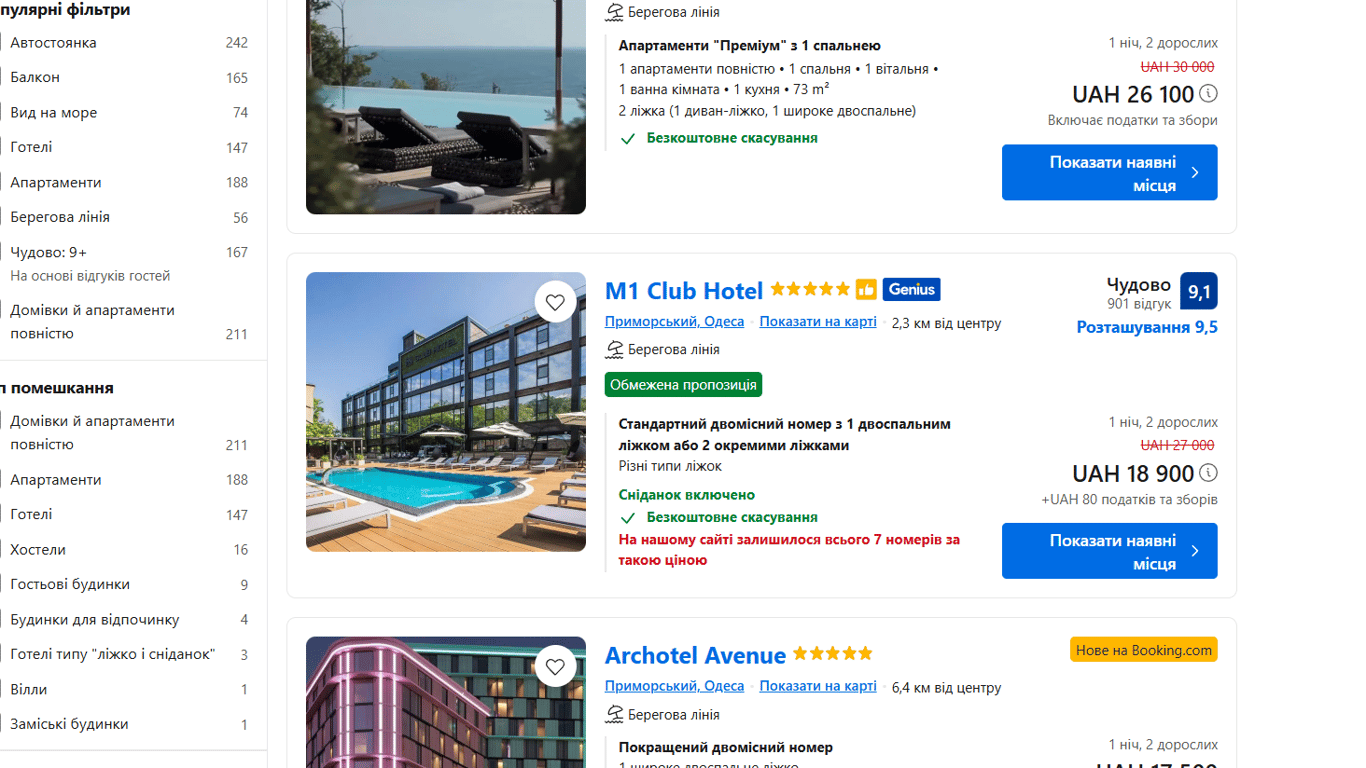Image resolution: width=1366 pixels, height=768 pixels.
Task: Enable the Вид на море filter
Action: click(53, 113)
